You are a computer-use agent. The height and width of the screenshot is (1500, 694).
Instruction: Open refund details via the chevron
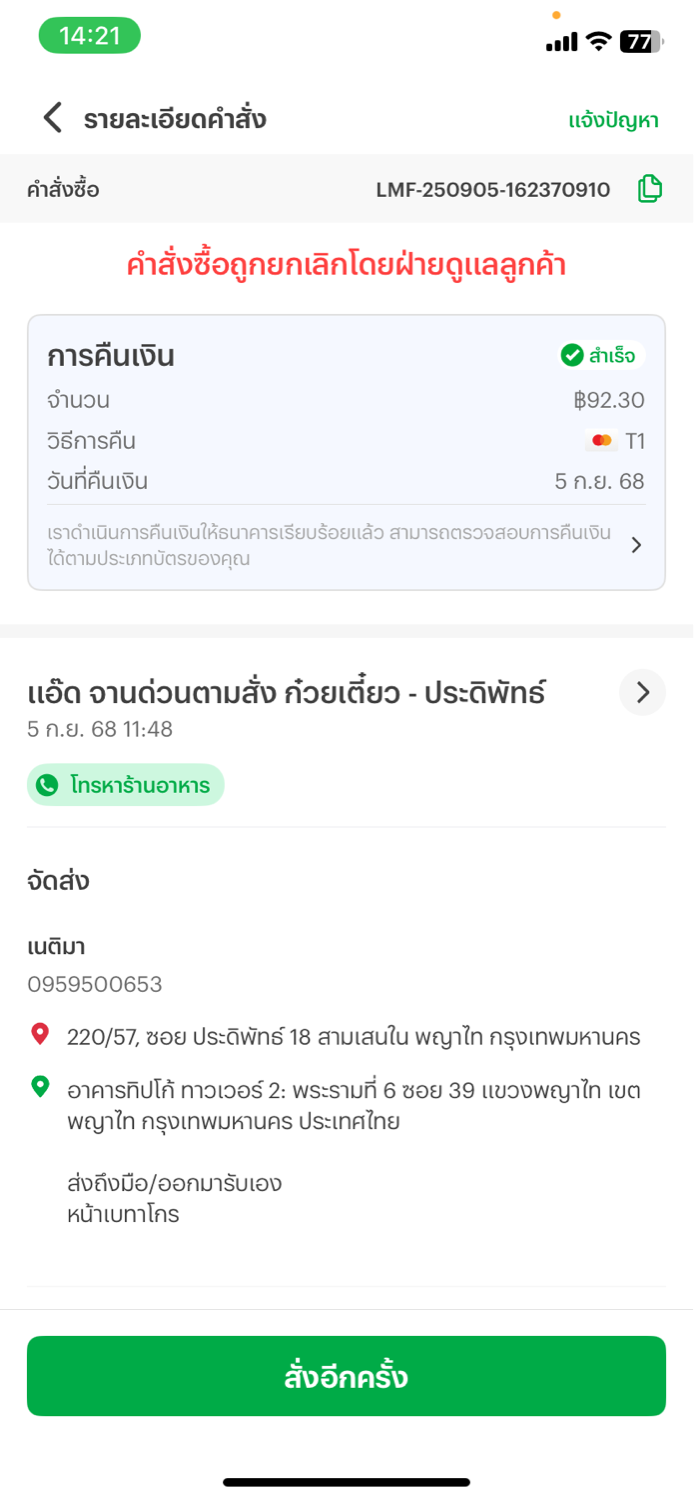click(x=636, y=545)
